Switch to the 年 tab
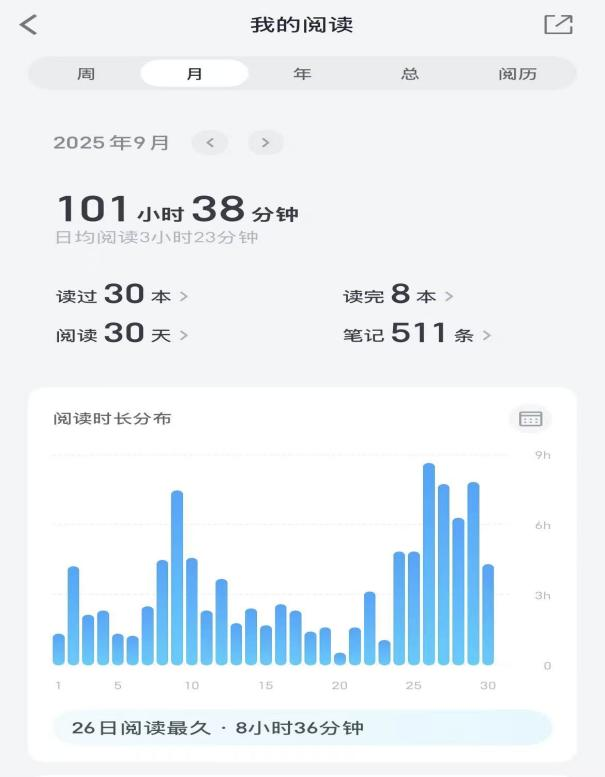This screenshot has width=605, height=777. 302,74
